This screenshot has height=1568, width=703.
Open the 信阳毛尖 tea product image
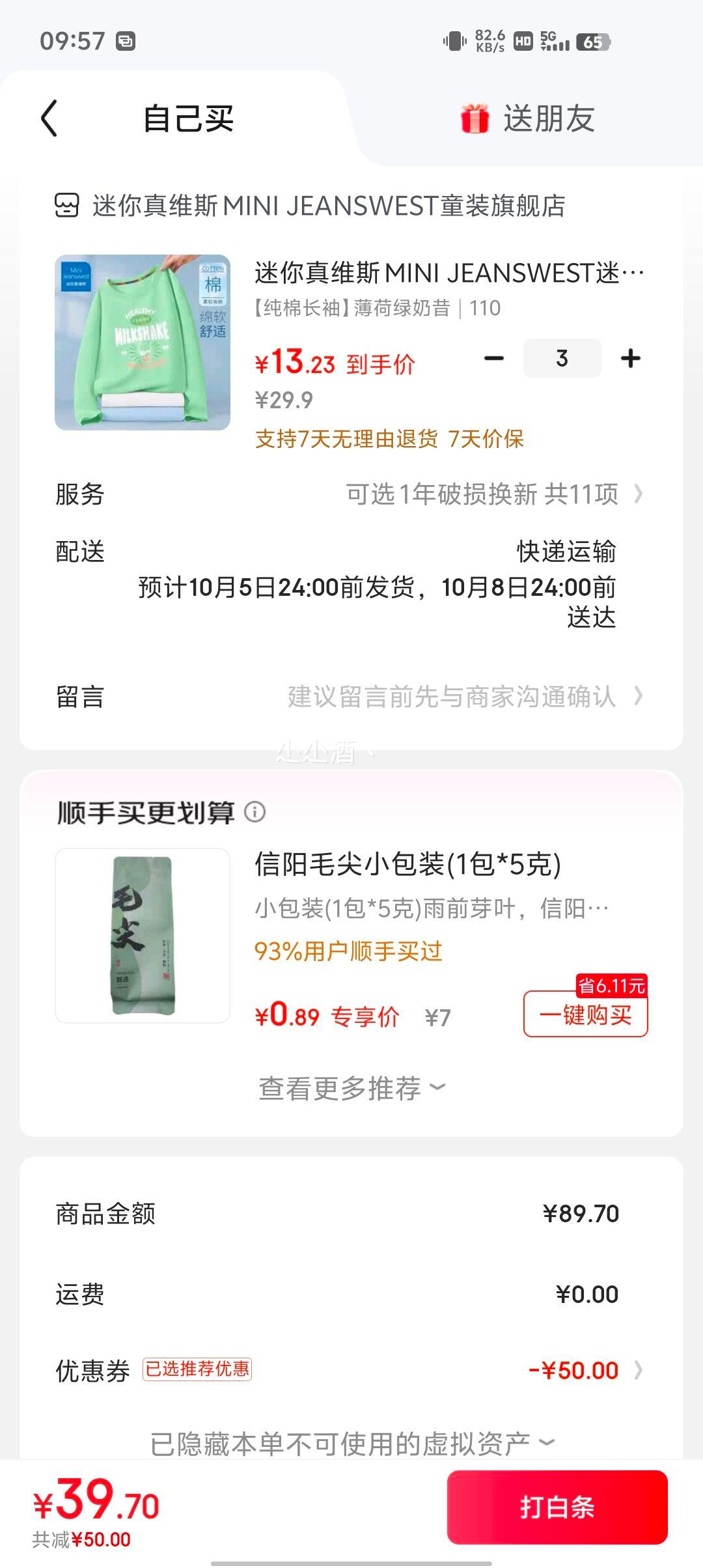pos(143,936)
